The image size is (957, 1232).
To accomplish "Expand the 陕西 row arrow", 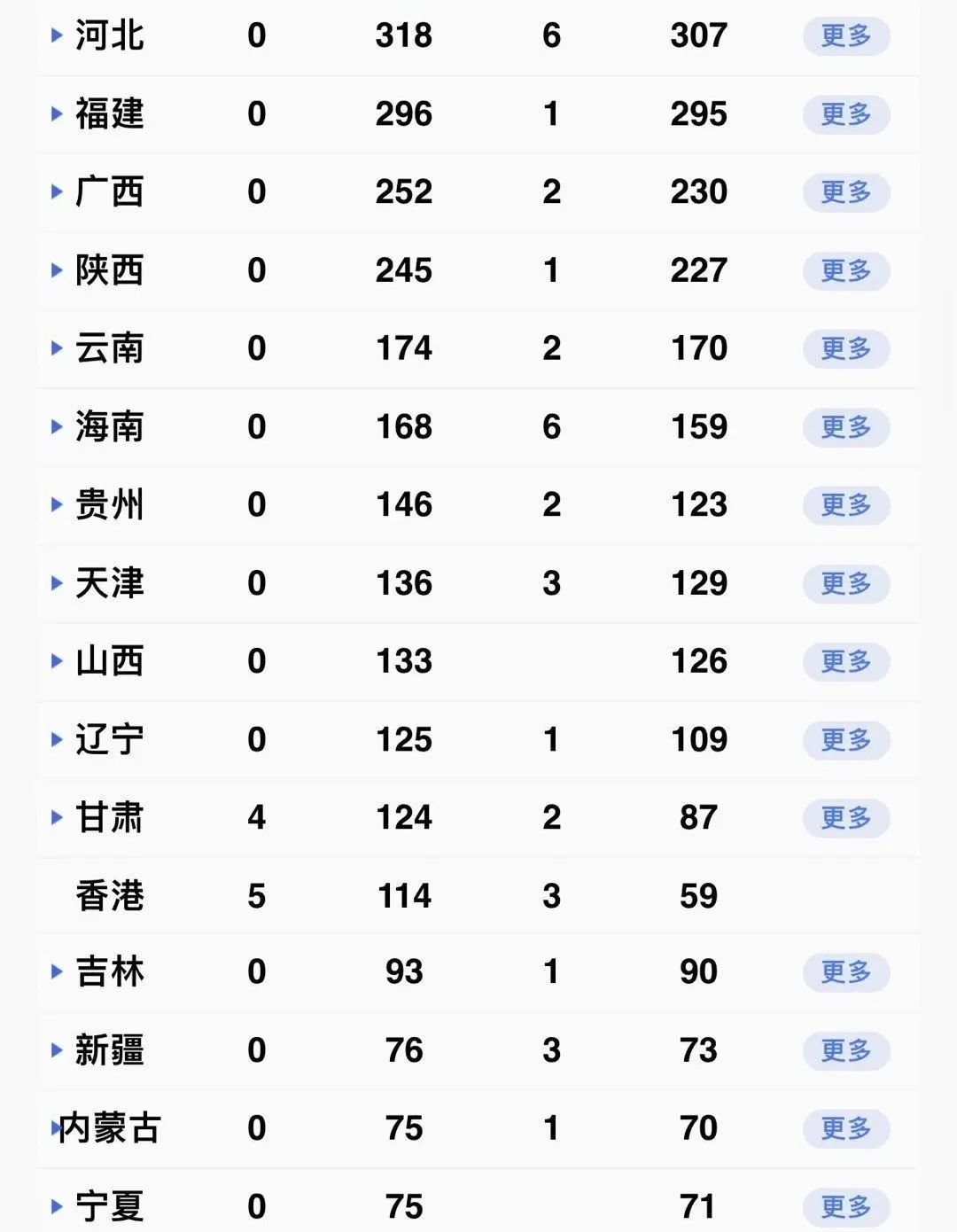I will [x=58, y=270].
